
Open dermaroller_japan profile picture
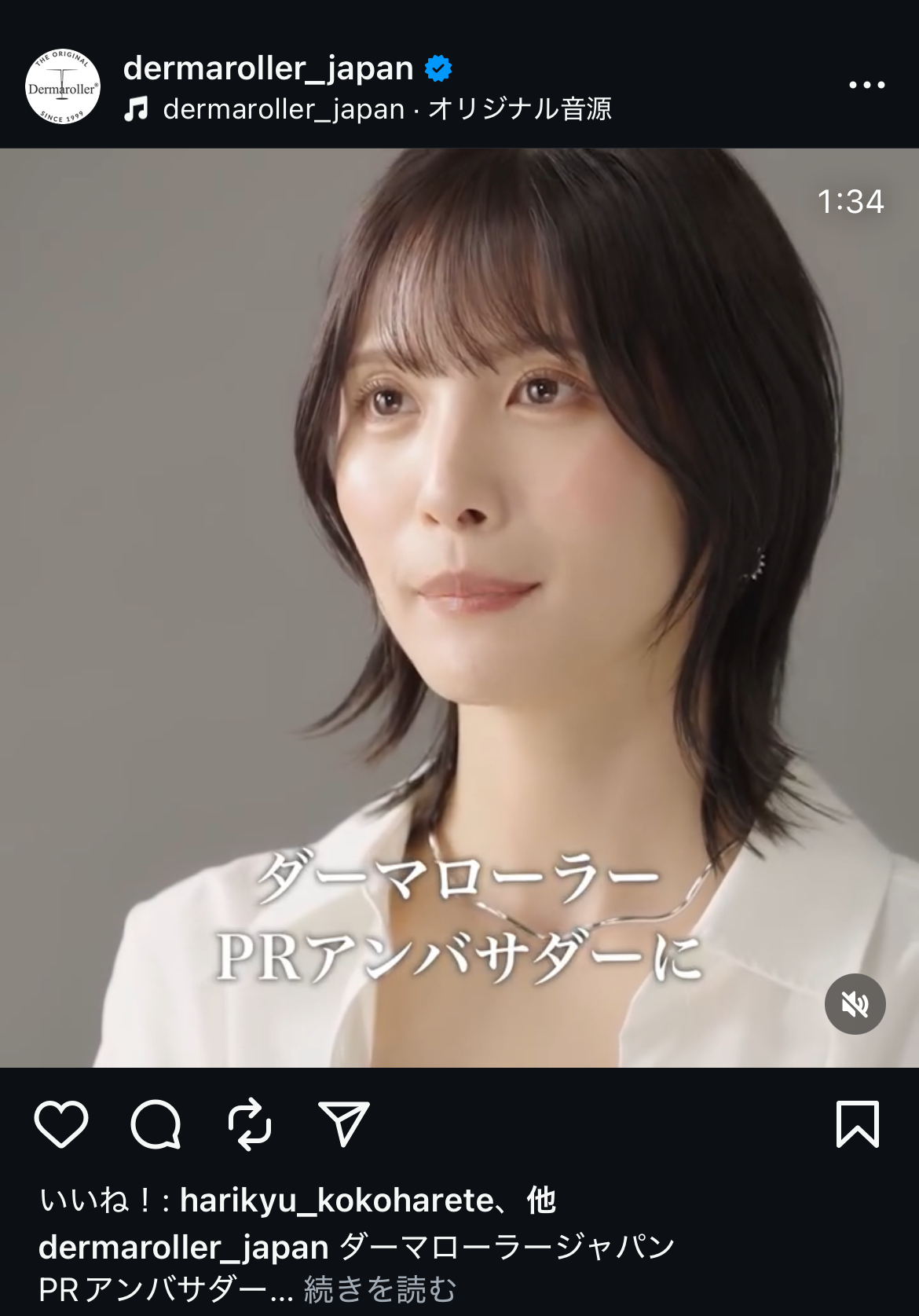click(63, 87)
